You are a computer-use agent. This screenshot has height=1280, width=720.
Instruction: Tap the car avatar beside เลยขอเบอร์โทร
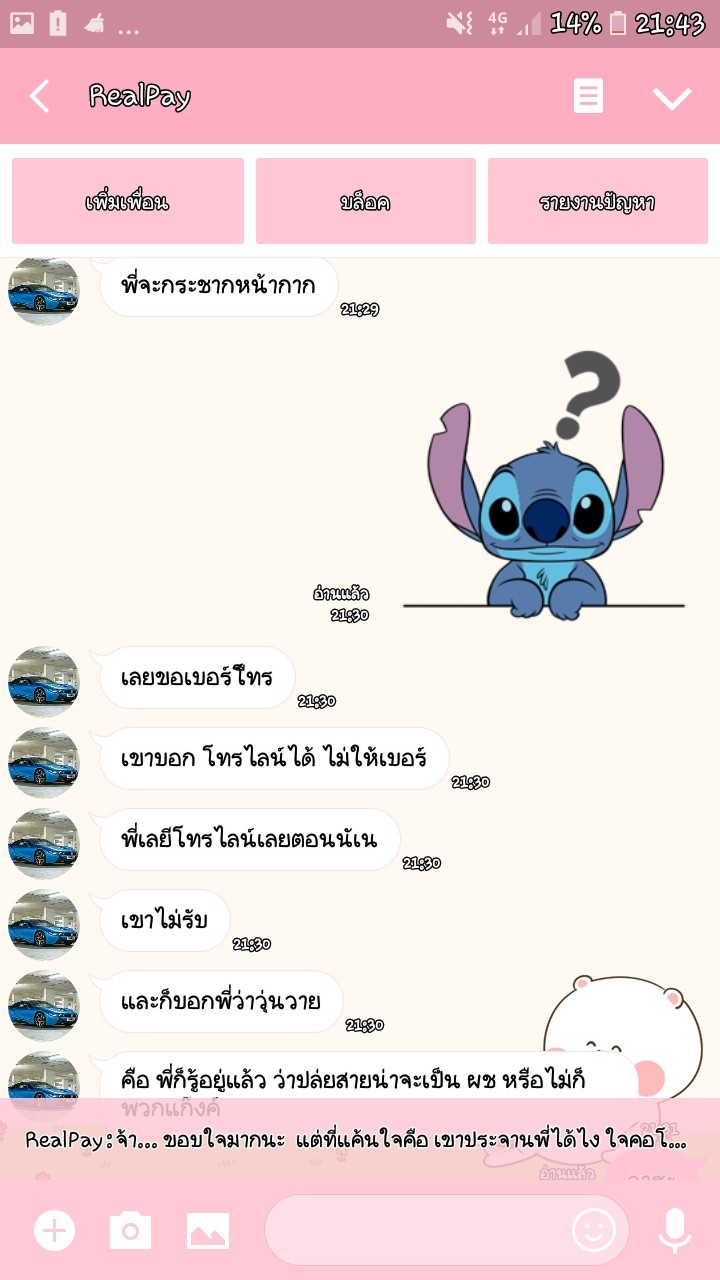pyautogui.click(x=43, y=682)
